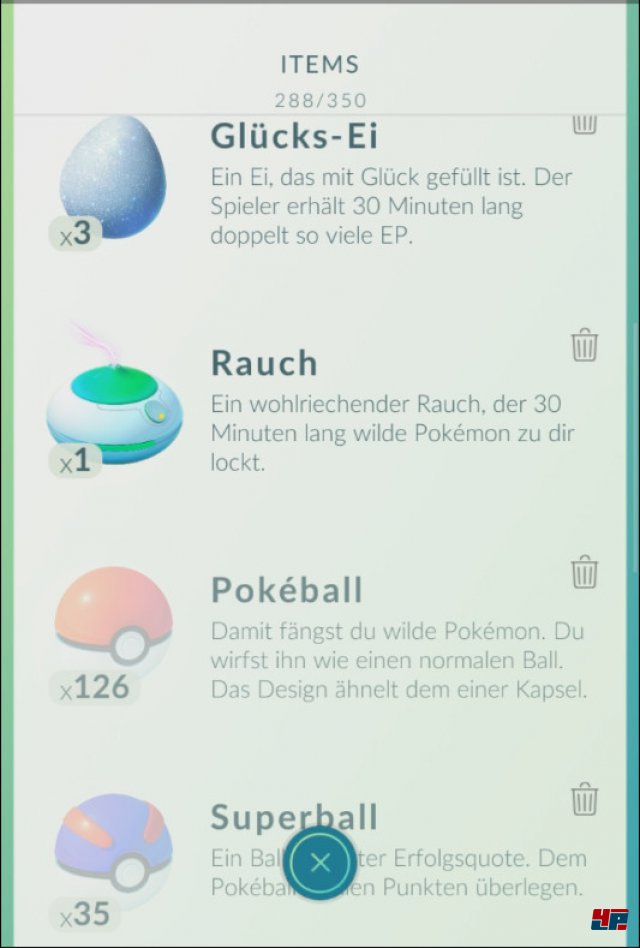Delete Glücks-Ei via its trash icon
This screenshot has height=948, width=640.
pyautogui.click(x=584, y=124)
